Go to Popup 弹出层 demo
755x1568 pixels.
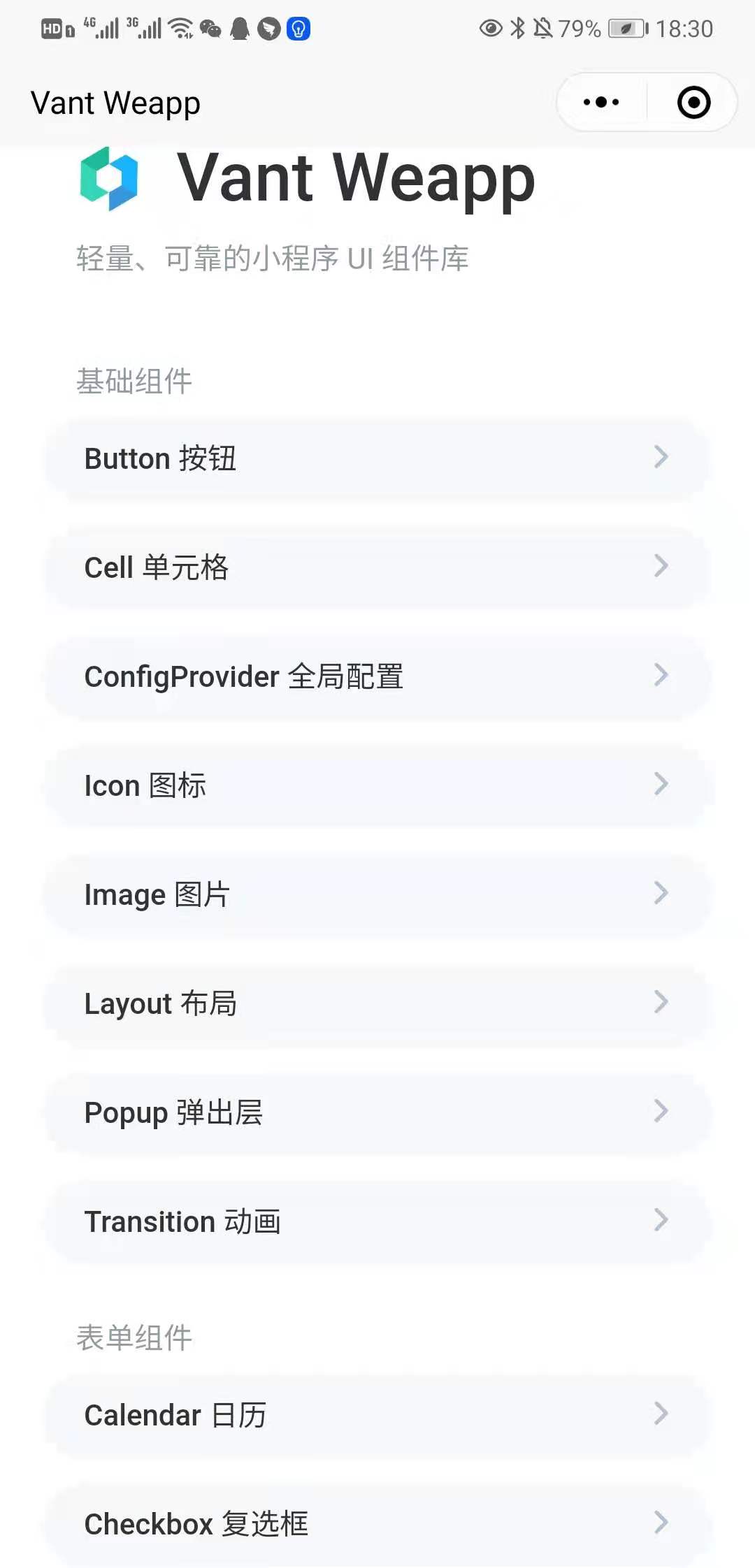pos(377,1112)
